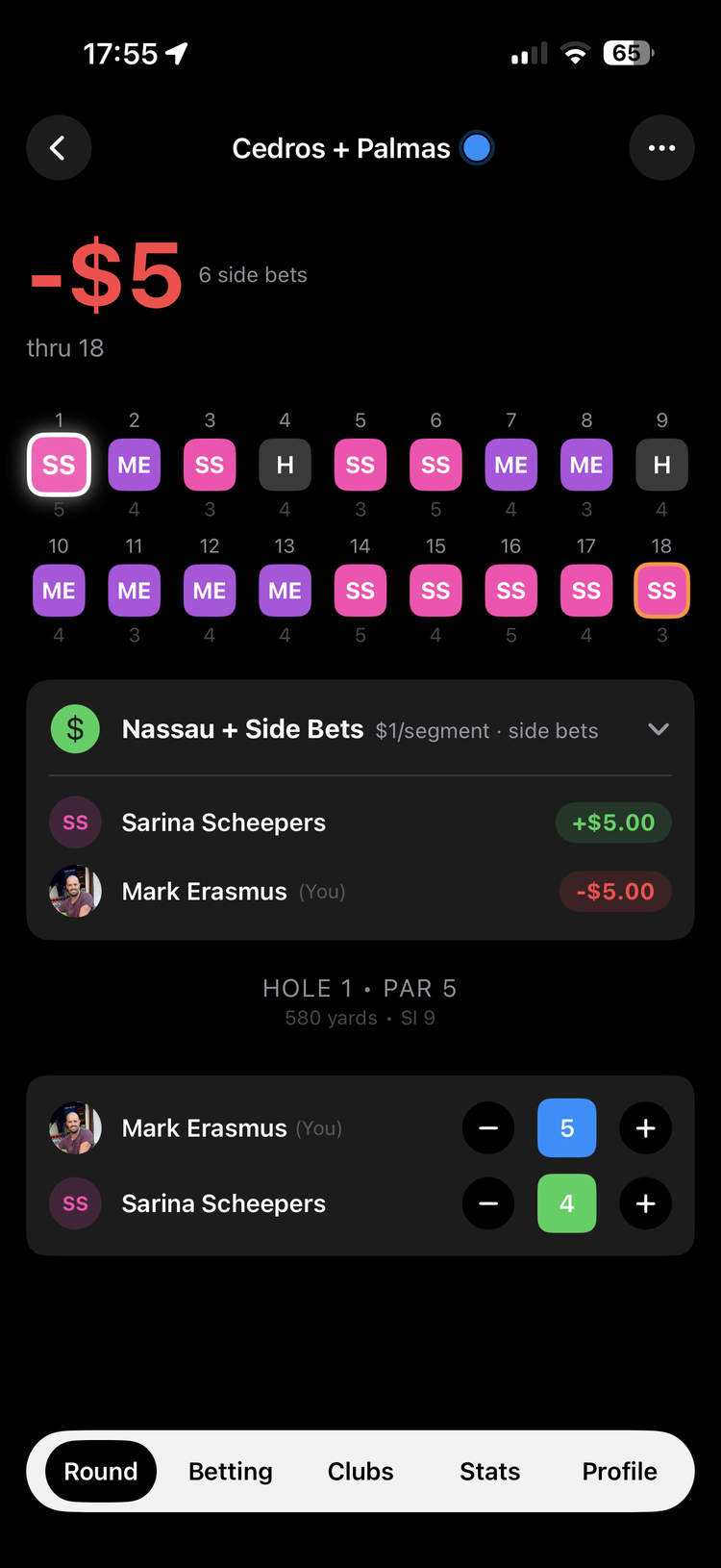
Task: Select hole 18 on the scorecard
Action: pyautogui.click(x=661, y=591)
